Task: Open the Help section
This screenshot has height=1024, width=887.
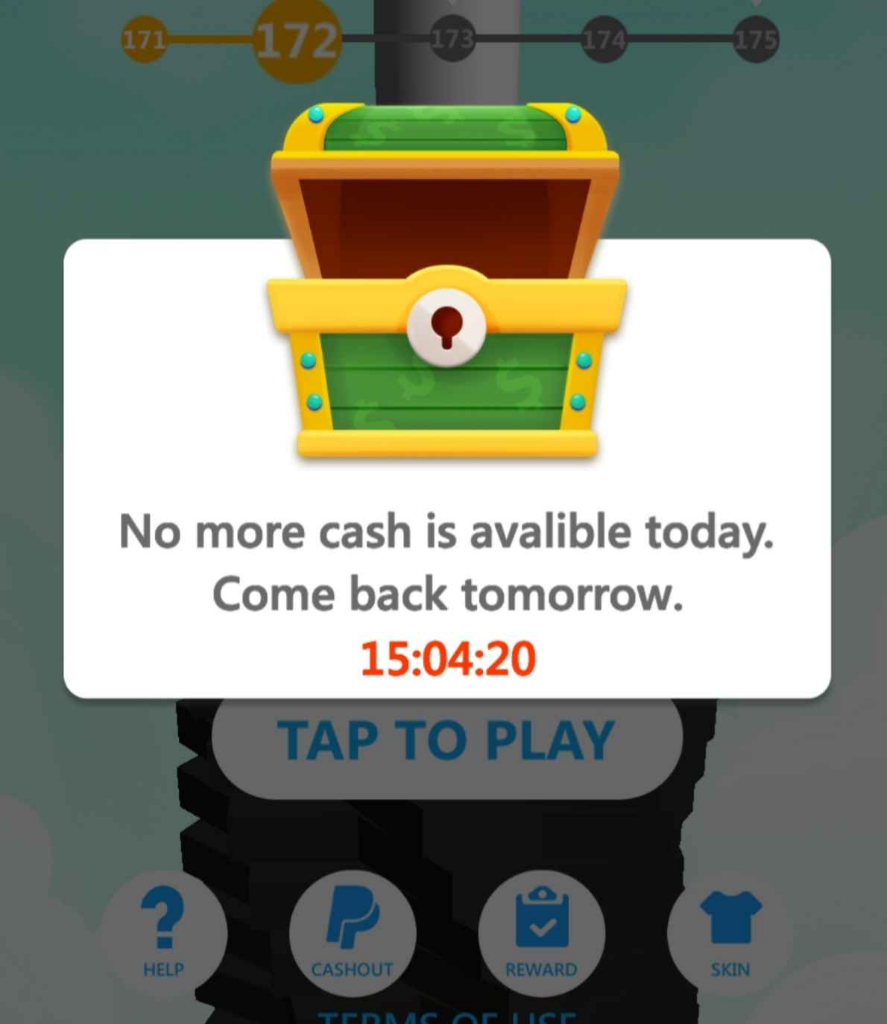Action: [163, 931]
